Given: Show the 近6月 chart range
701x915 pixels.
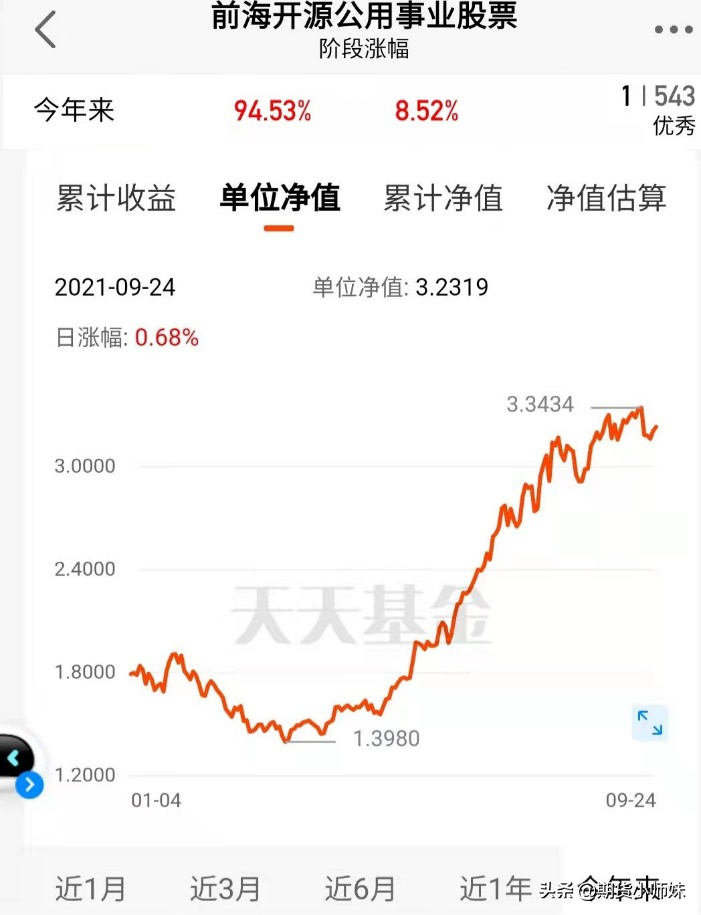Looking at the screenshot, I should click(x=360, y=889).
